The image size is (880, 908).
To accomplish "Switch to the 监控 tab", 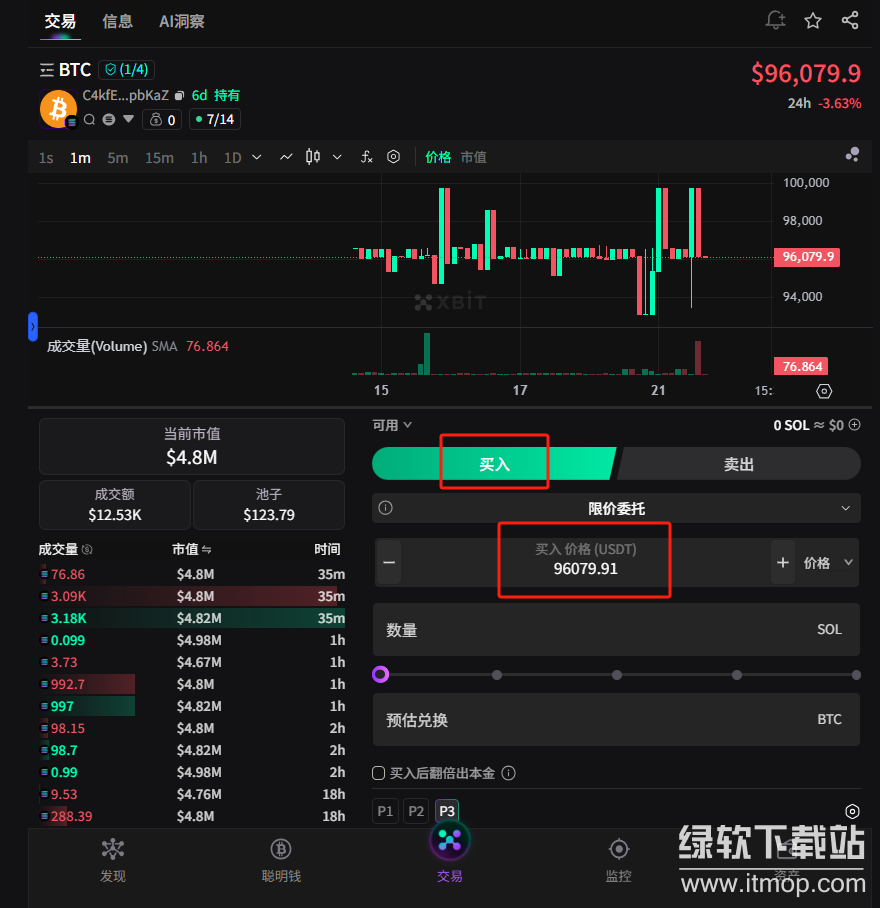I will (x=619, y=860).
